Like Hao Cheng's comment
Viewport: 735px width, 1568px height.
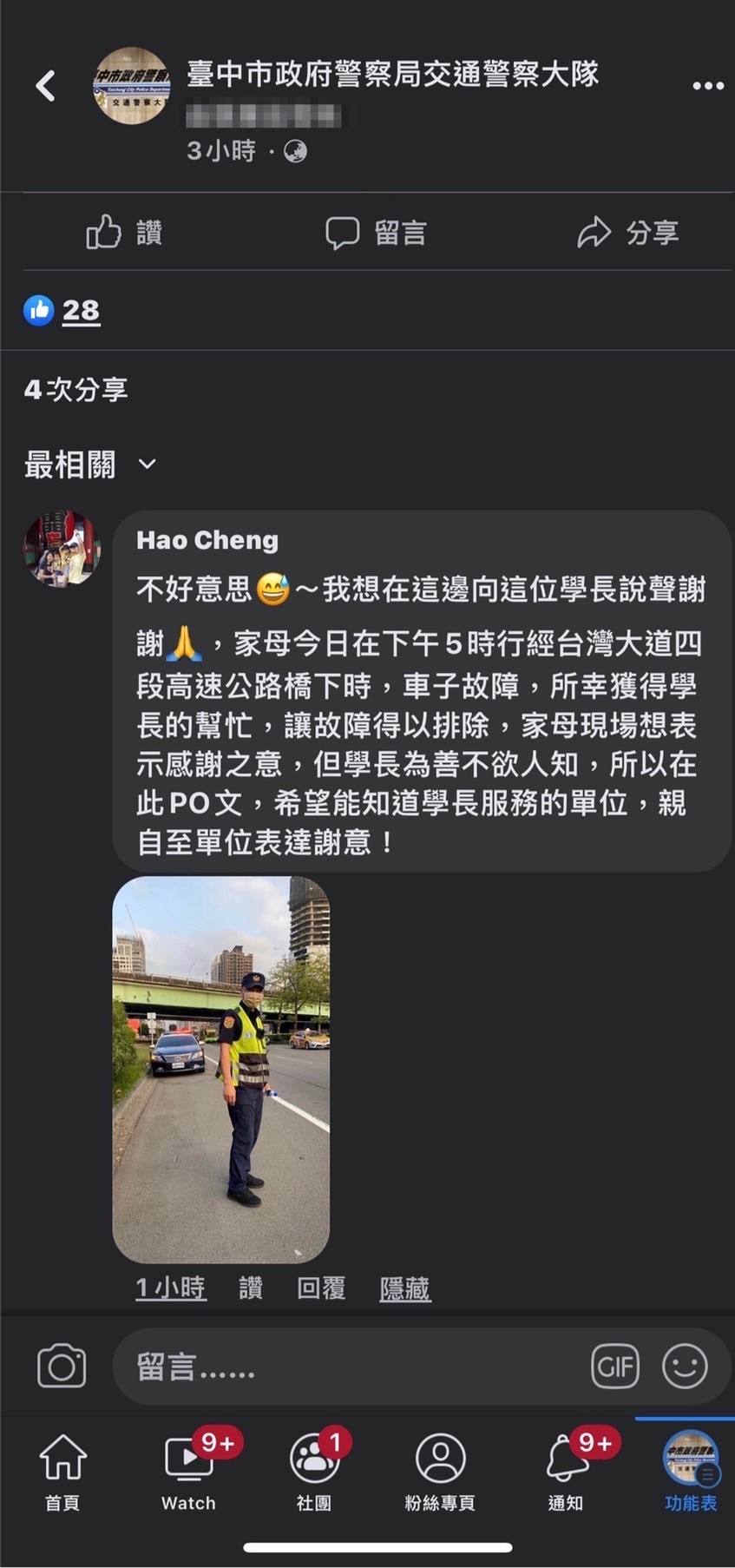tap(251, 1288)
